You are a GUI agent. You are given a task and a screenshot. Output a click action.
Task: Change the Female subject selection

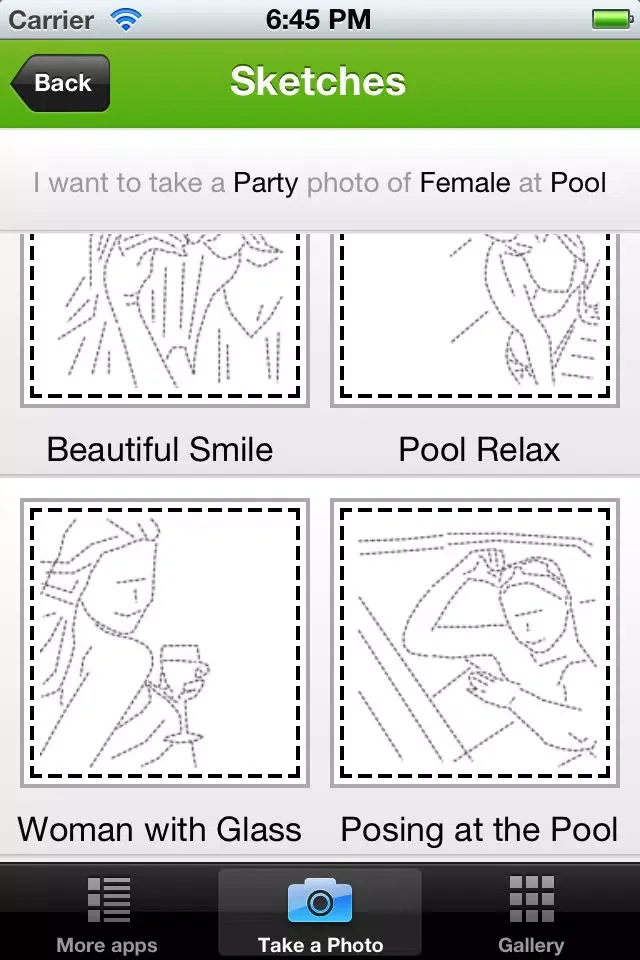tap(465, 183)
